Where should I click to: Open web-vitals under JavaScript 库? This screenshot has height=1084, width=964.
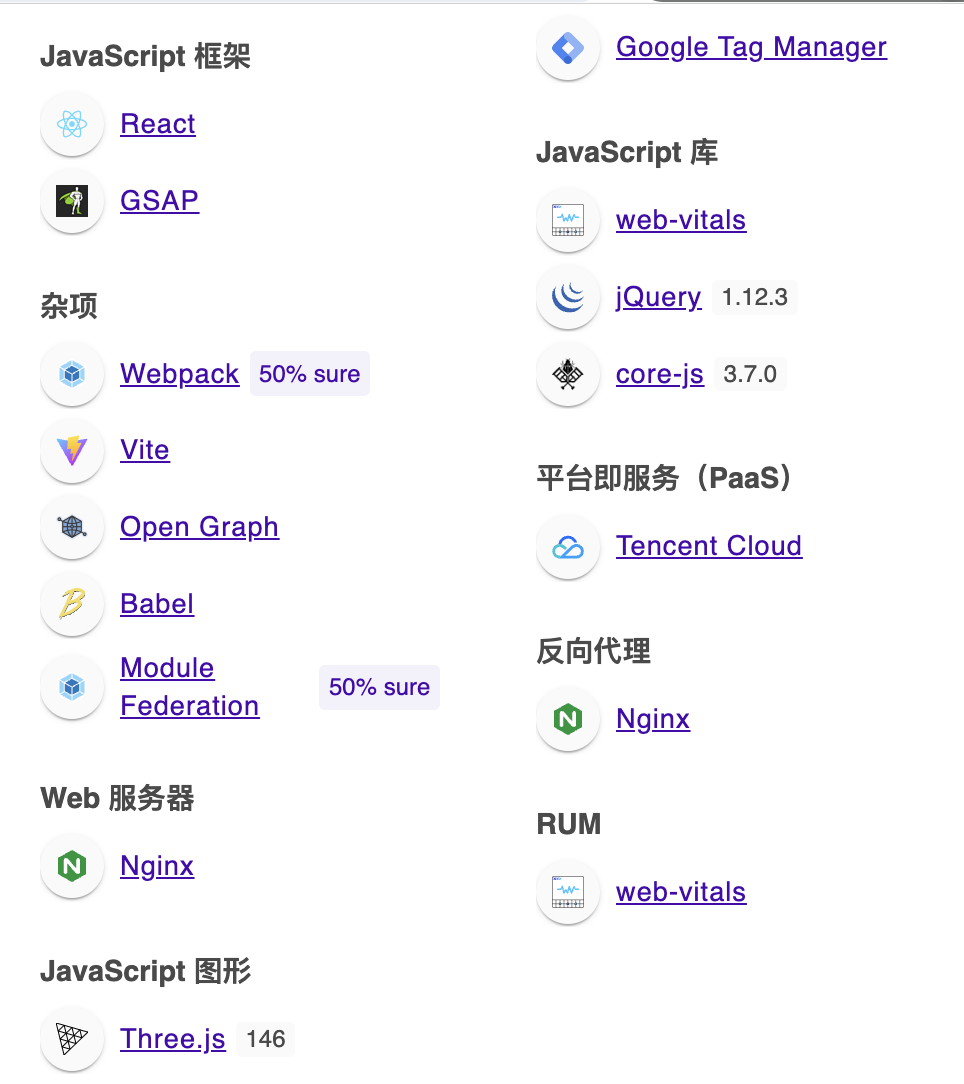[680, 220]
